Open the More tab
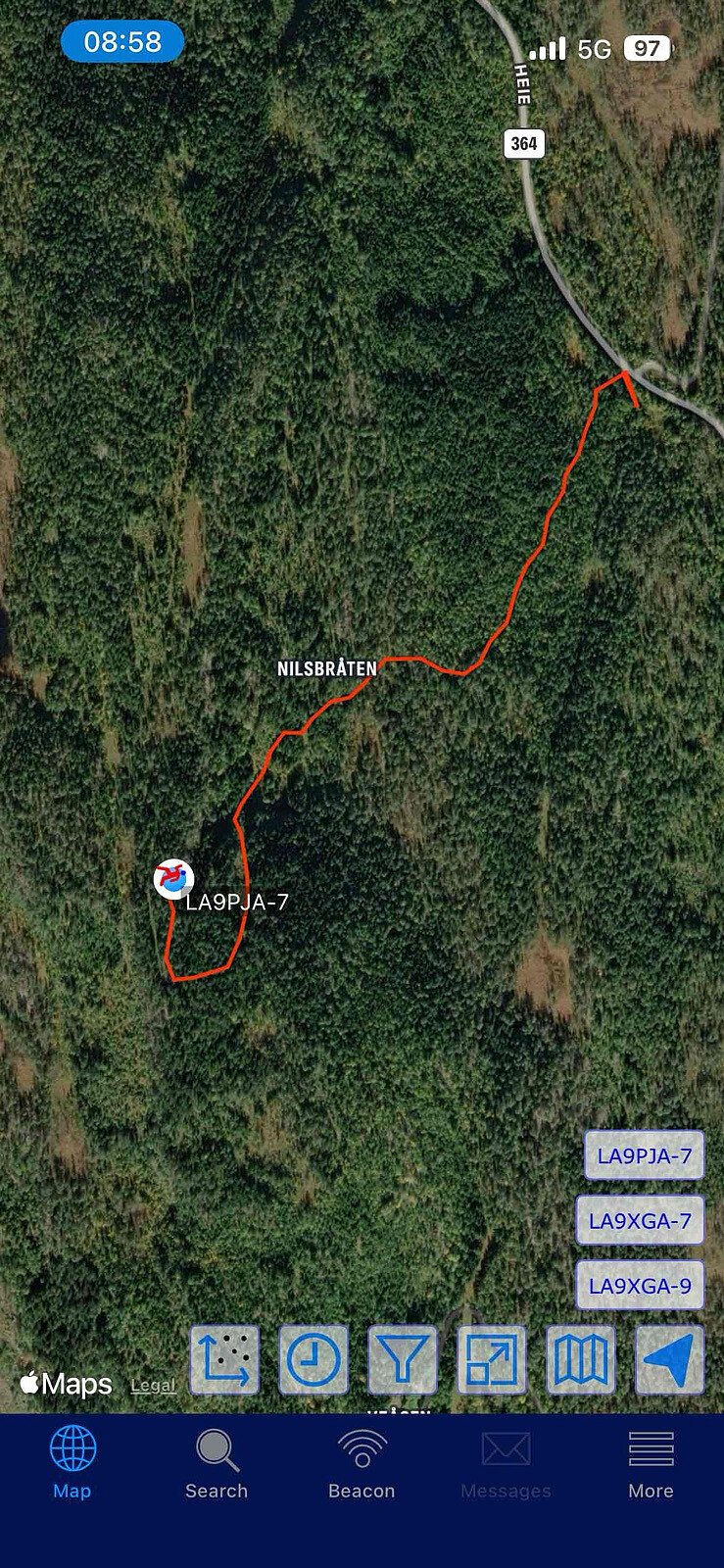The width and height of the screenshot is (724, 1568). [651, 1462]
